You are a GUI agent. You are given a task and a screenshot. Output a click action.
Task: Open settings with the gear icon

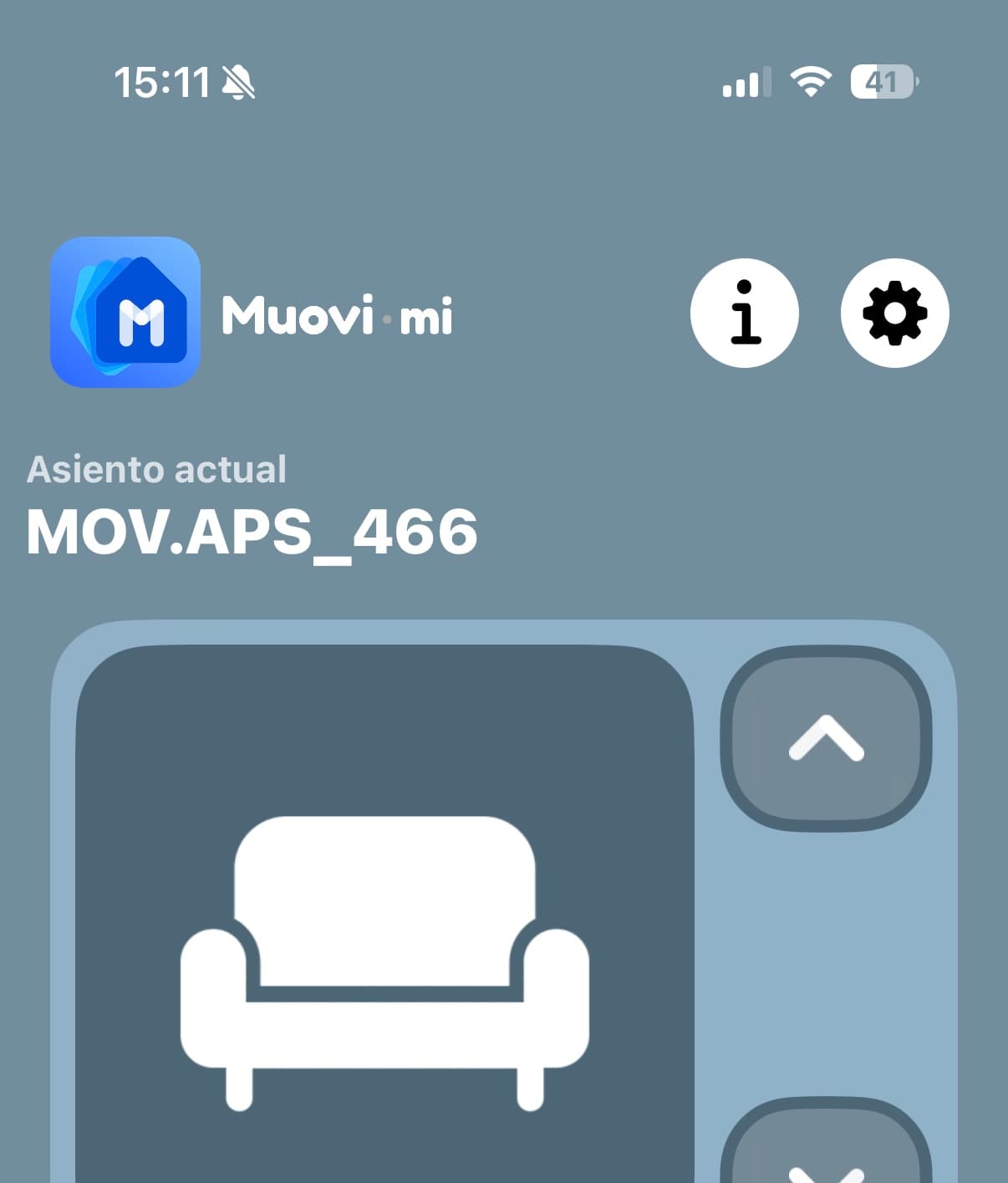(x=894, y=313)
